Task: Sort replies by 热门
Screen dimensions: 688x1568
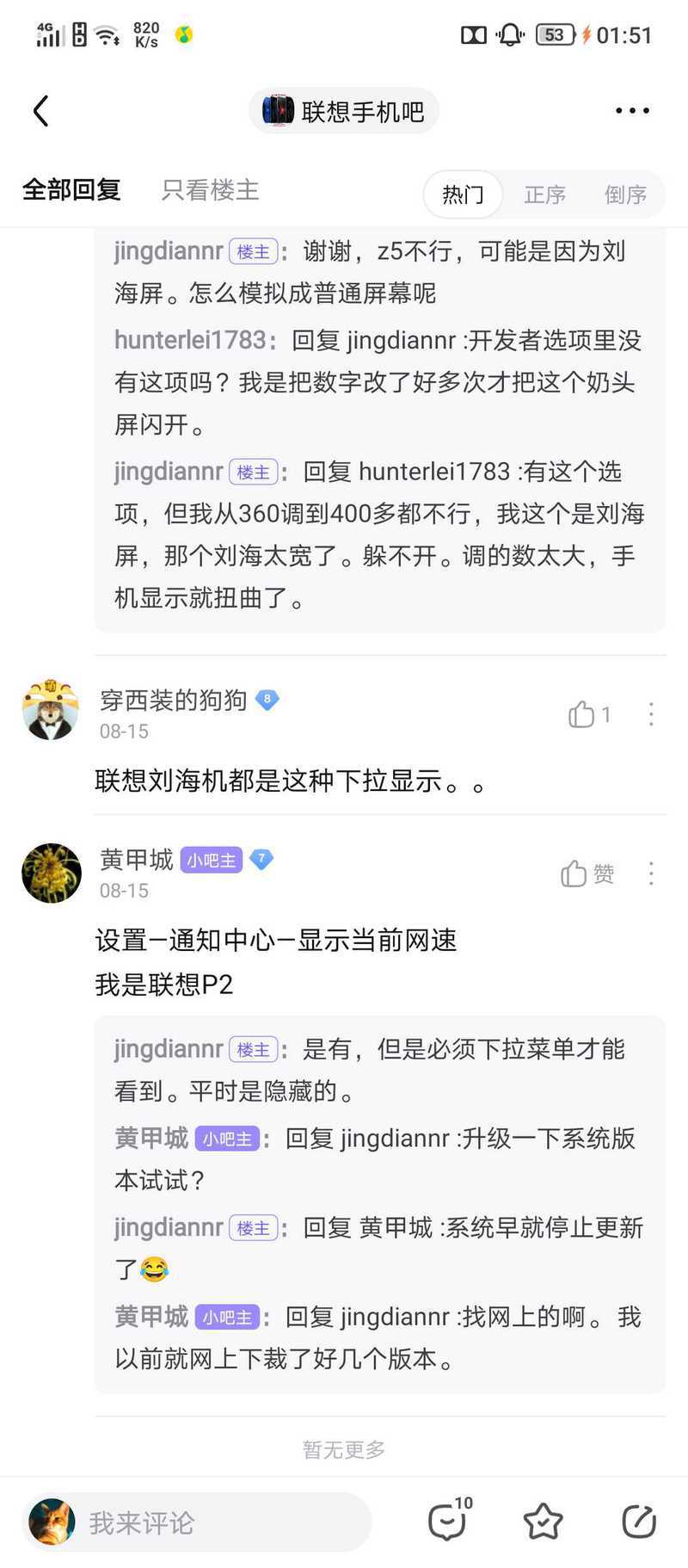Action: 463,195
